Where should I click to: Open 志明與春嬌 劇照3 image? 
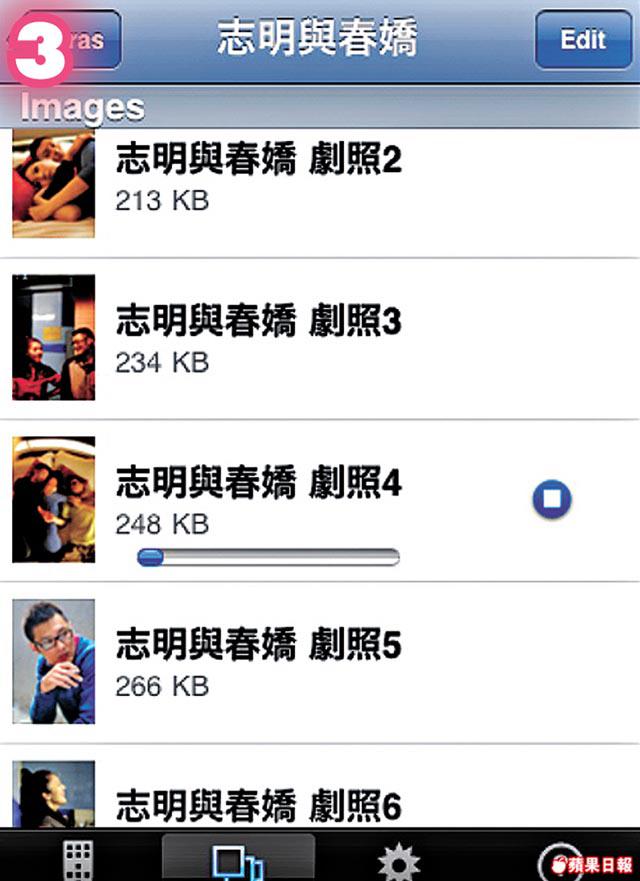pos(258,338)
